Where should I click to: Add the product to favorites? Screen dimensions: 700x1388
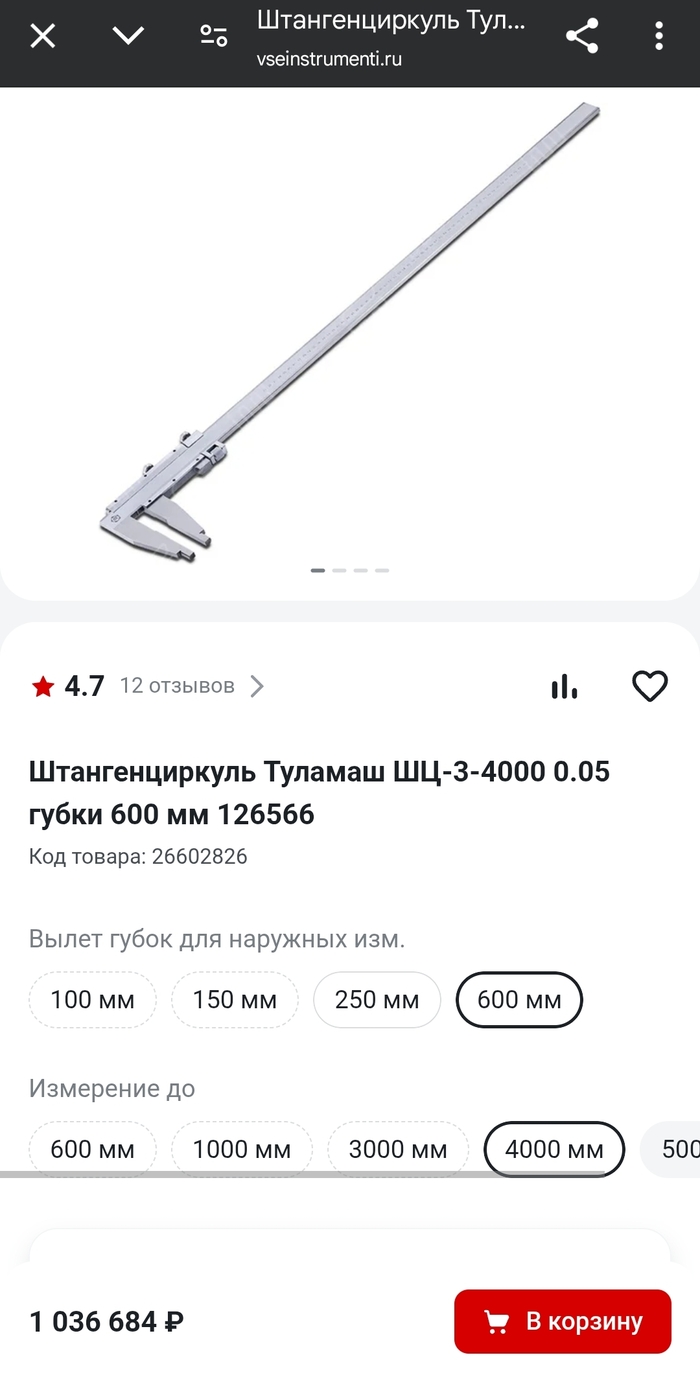pos(649,686)
